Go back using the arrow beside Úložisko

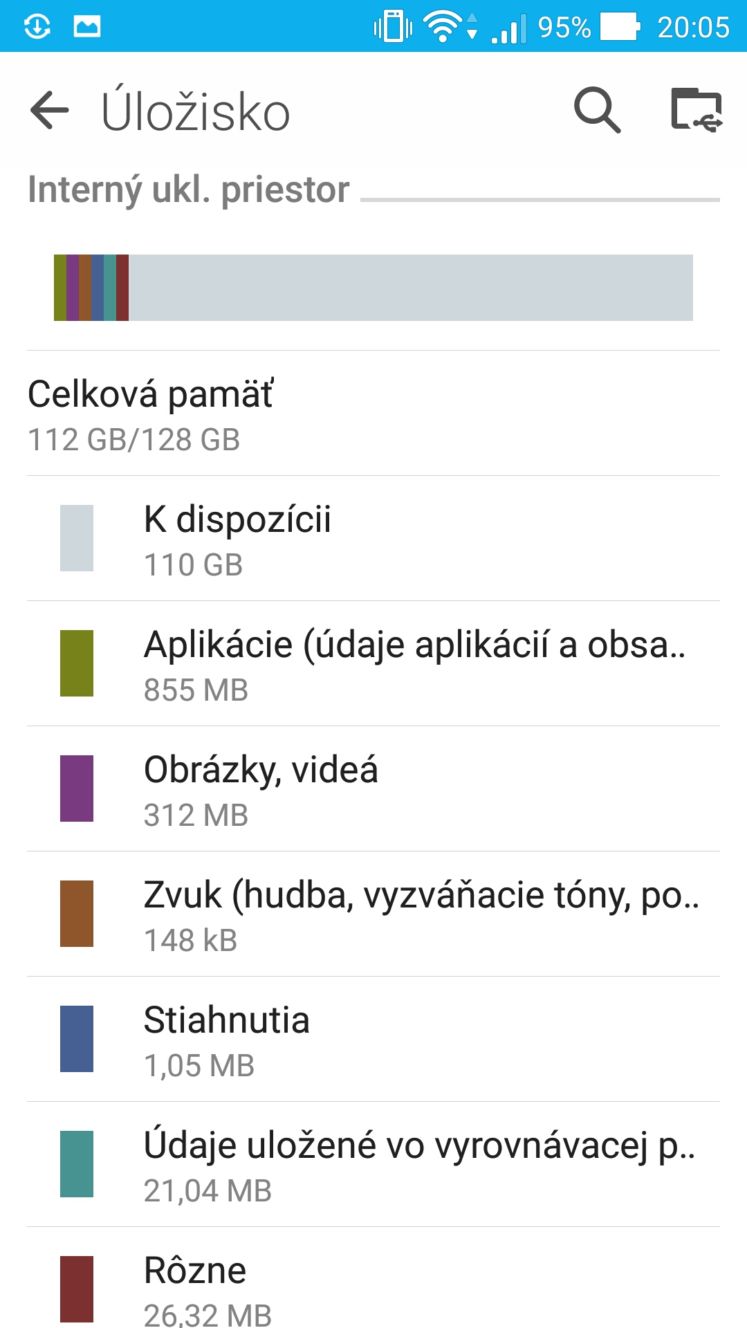pyautogui.click(x=49, y=111)
